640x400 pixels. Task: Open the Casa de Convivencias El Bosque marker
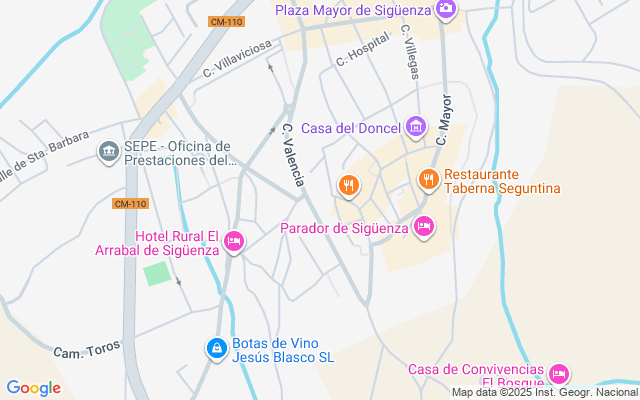tap(559, 375)
